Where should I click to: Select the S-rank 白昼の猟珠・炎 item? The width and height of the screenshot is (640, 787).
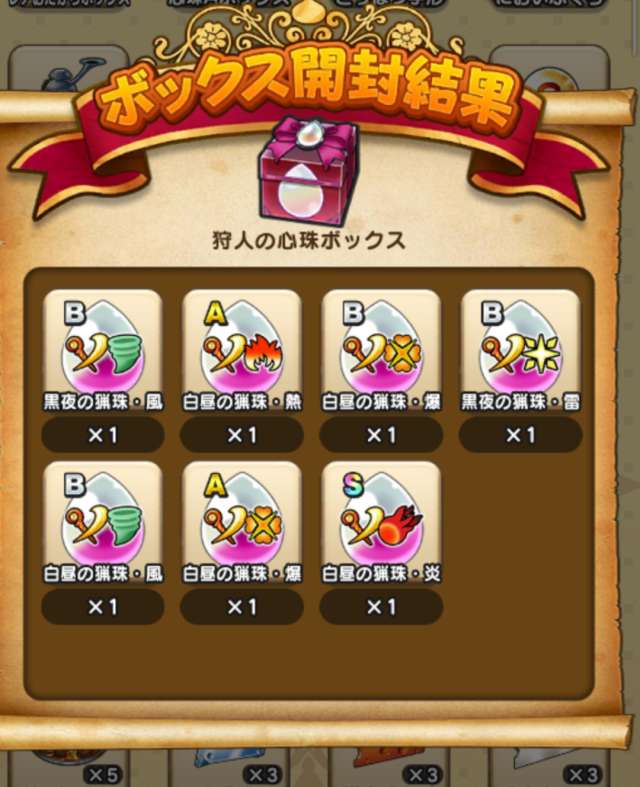coord(381,517)
